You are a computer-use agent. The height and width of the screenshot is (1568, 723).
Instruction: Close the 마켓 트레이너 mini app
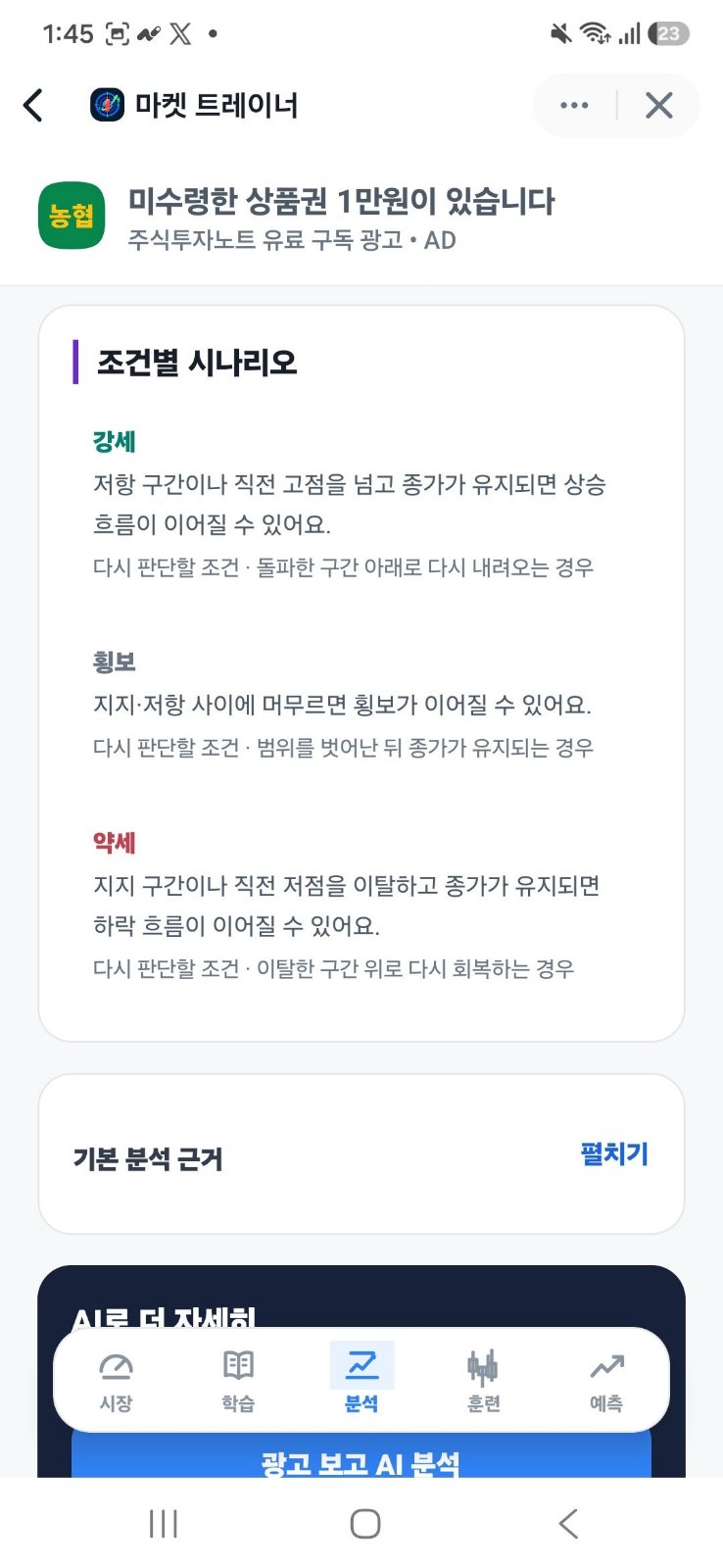point(659,105)
